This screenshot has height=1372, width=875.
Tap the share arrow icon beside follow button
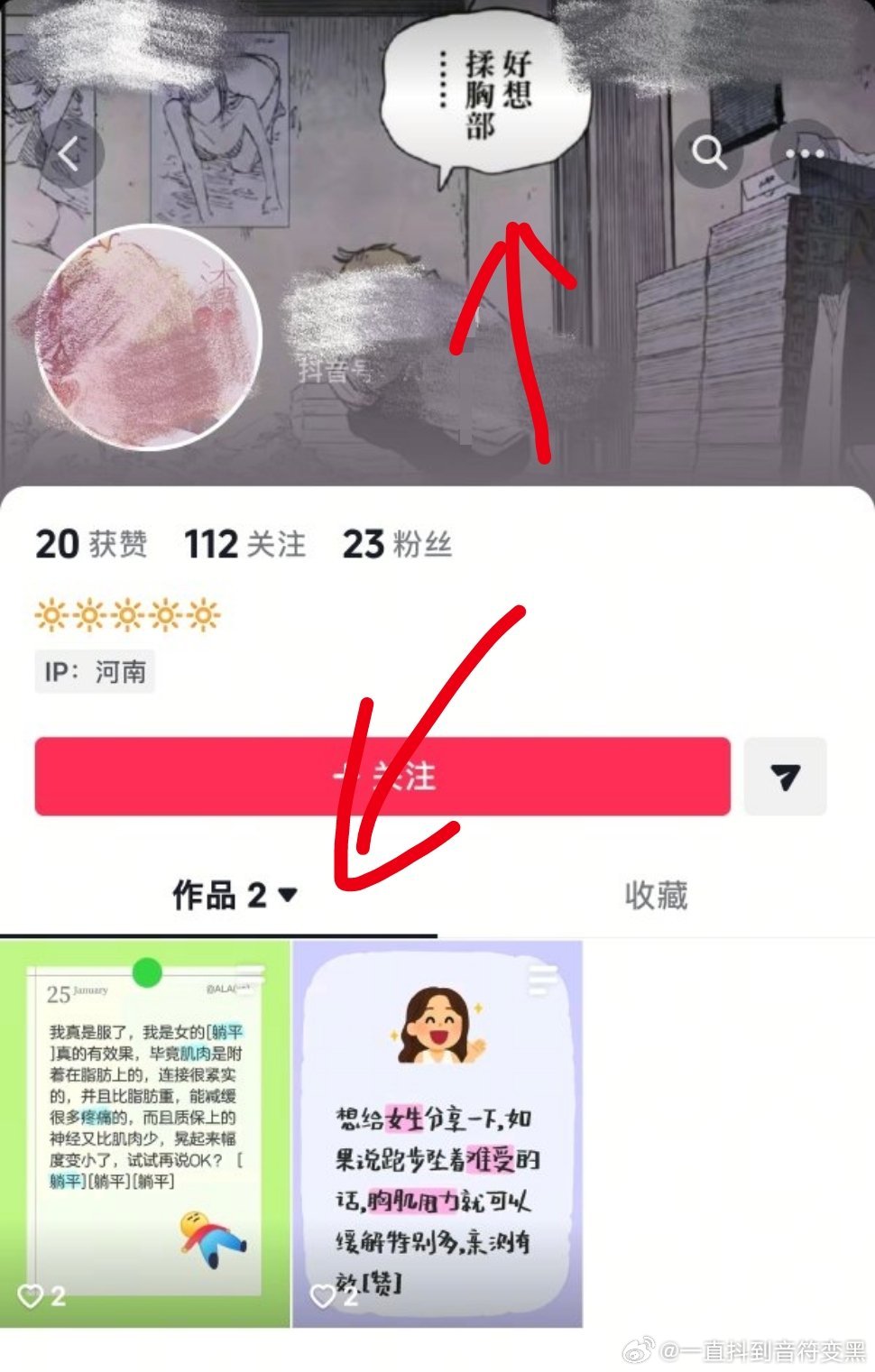[x=784, y=778]
